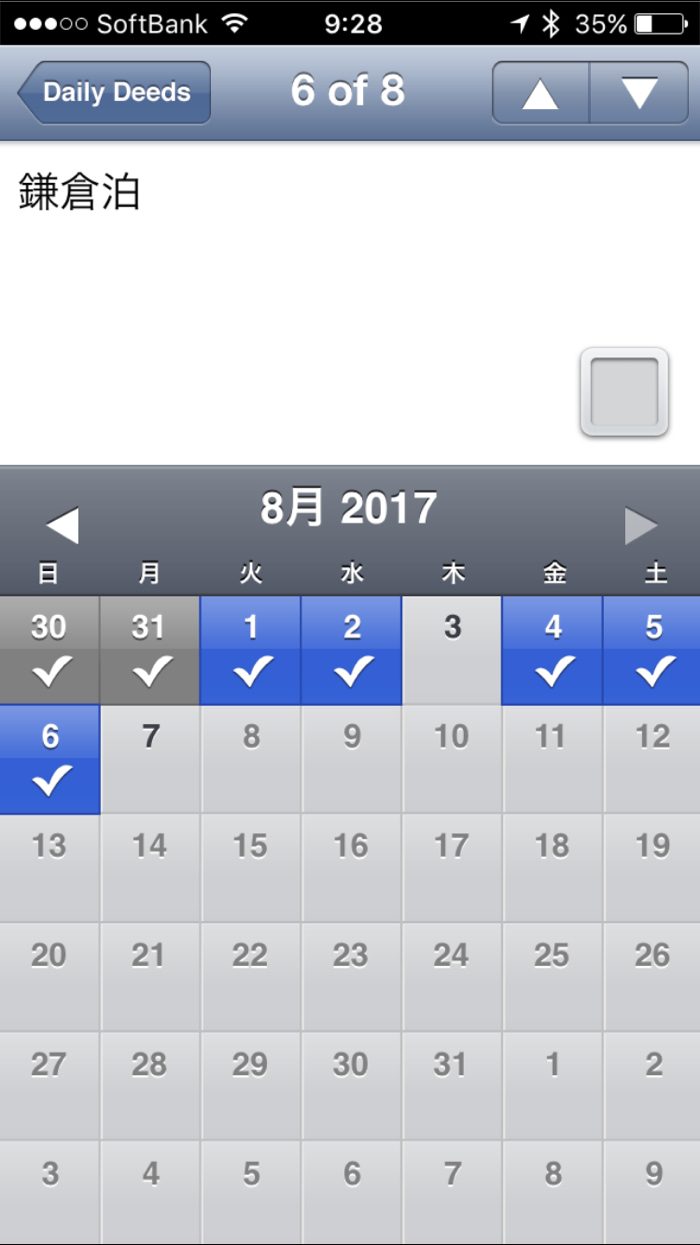This screenshot has width=700, height=1245.
Task: Toggle the checkmark on August 5
Action: point(653,650)
